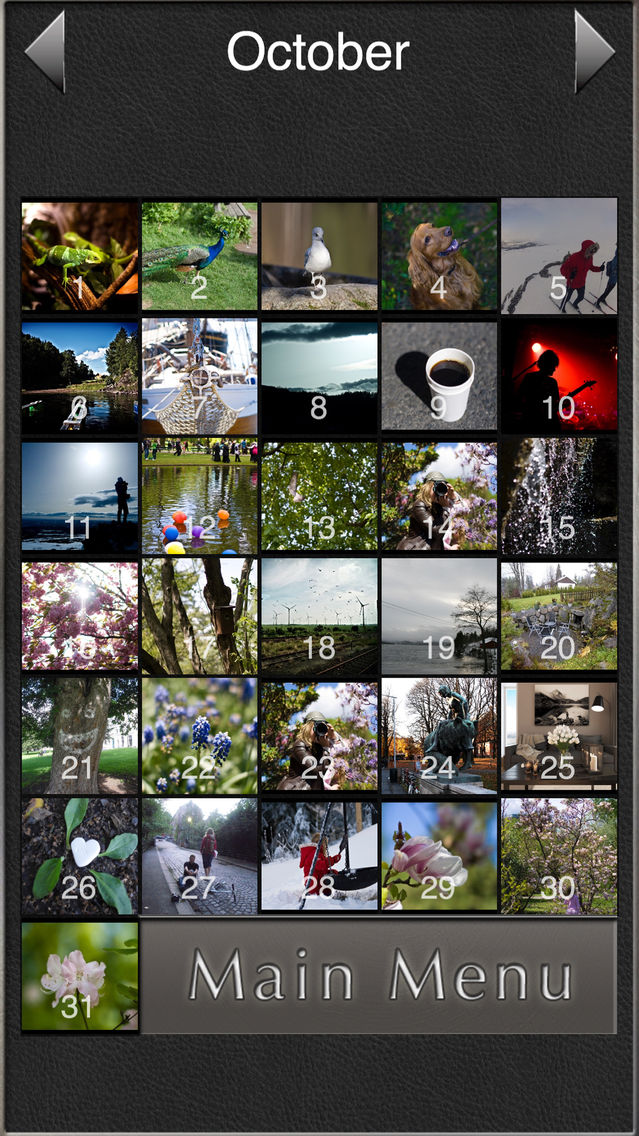Select the day 10 guitarist silhouette photo
Screen dimensions: 639x1136
pyautogui.click(x=559, y=376)
